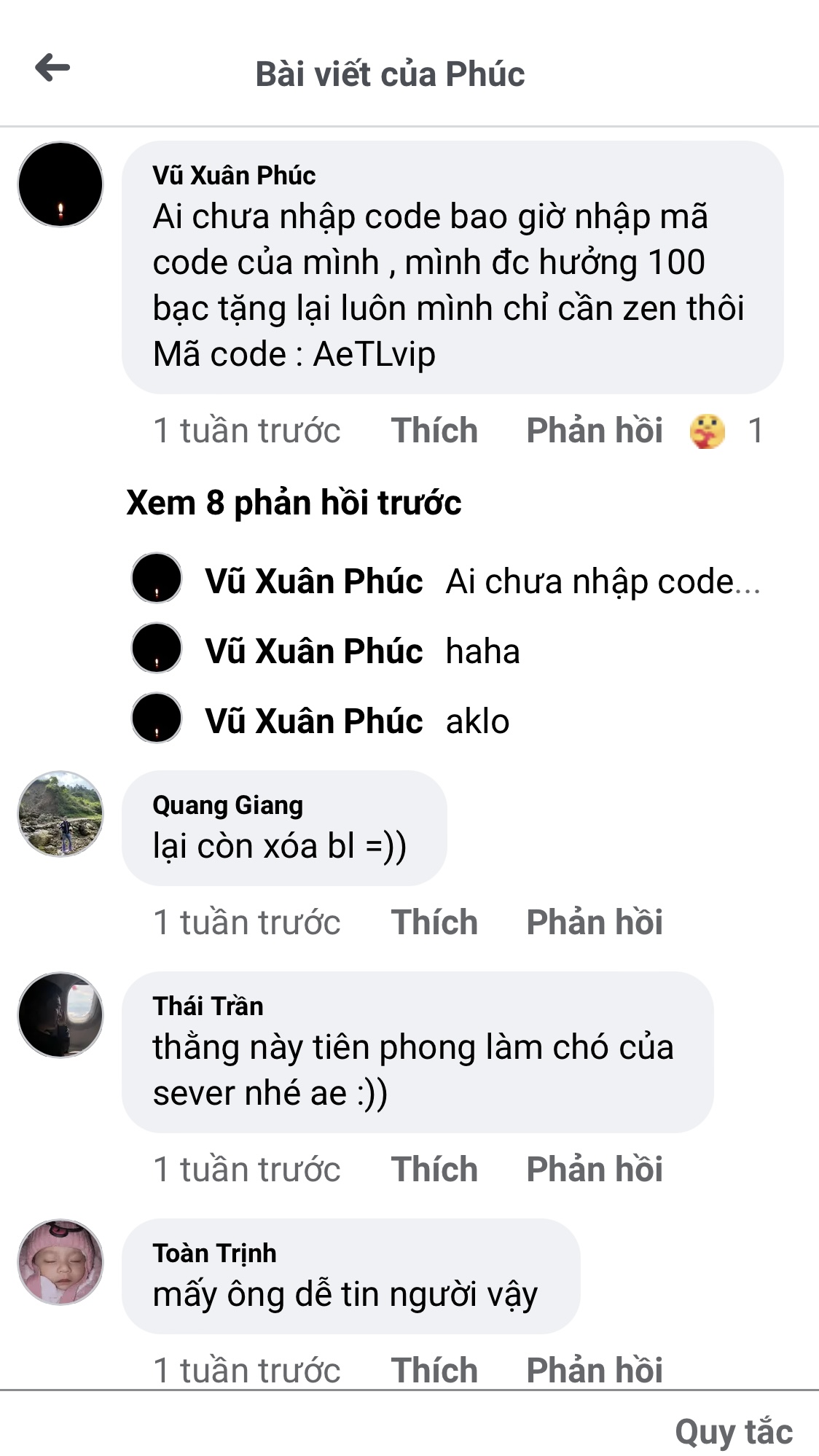Go back using the arrow icon
The image size is (819, 1456).
[x=52, y=69]
